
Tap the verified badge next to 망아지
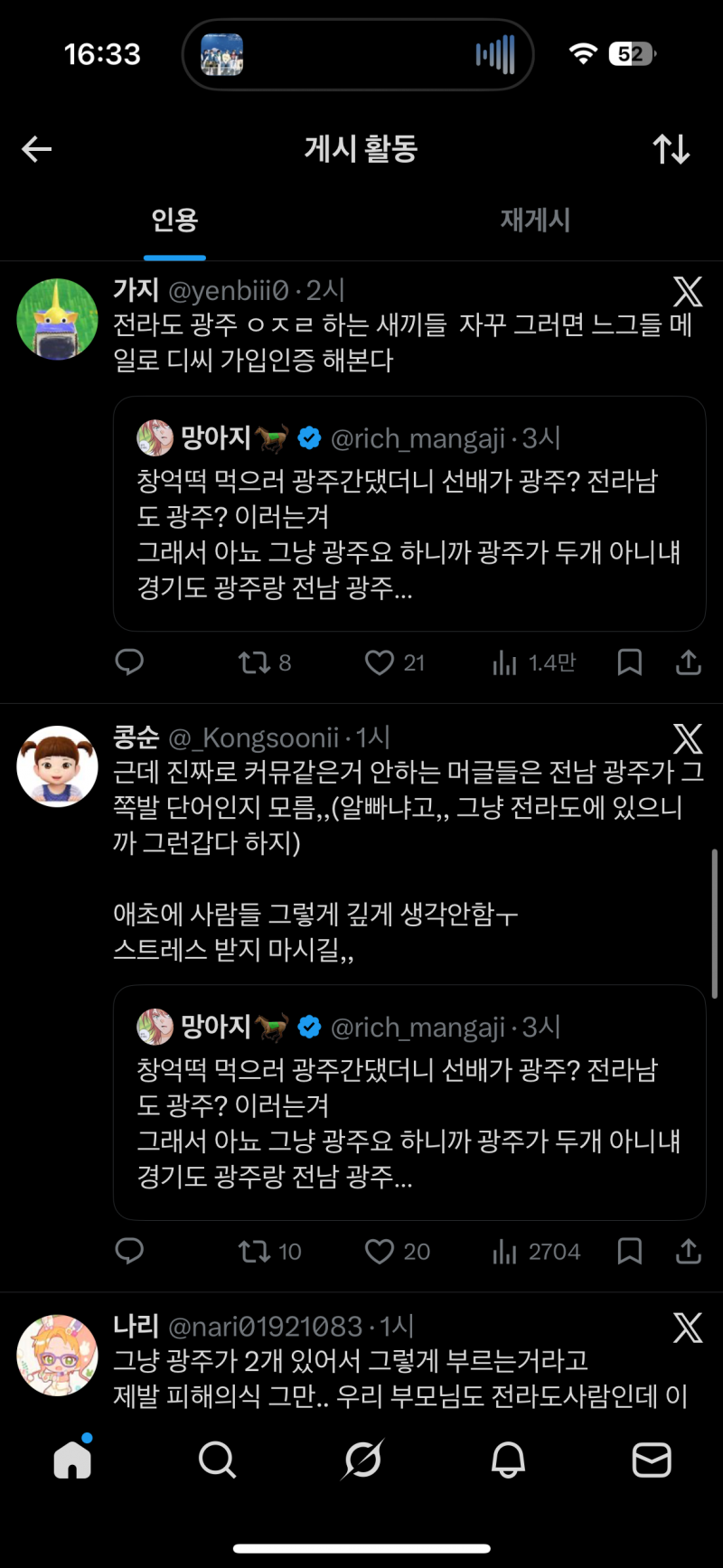click(310, 437)
